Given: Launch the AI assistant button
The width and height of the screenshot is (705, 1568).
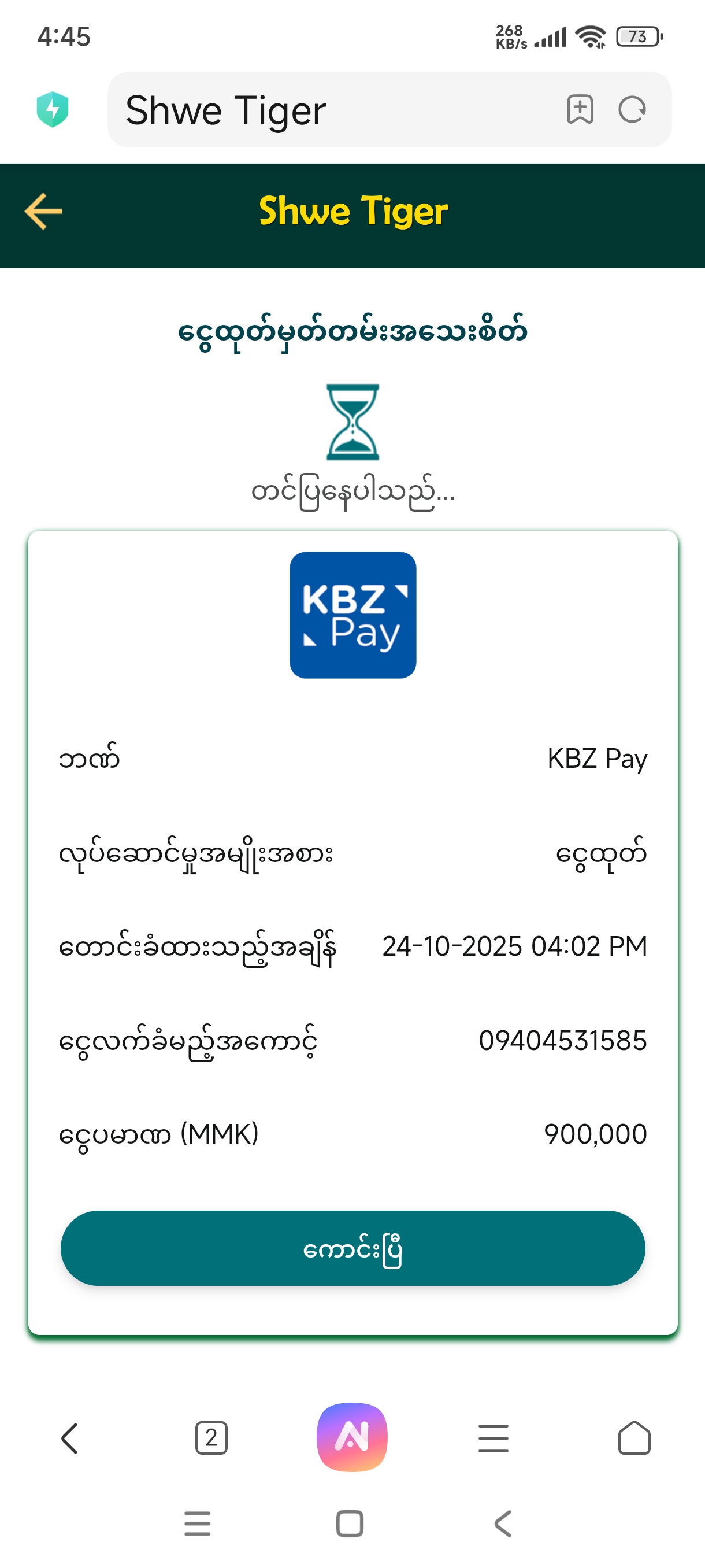Looking at the screenshot, I should click(x=352, y=1437).
